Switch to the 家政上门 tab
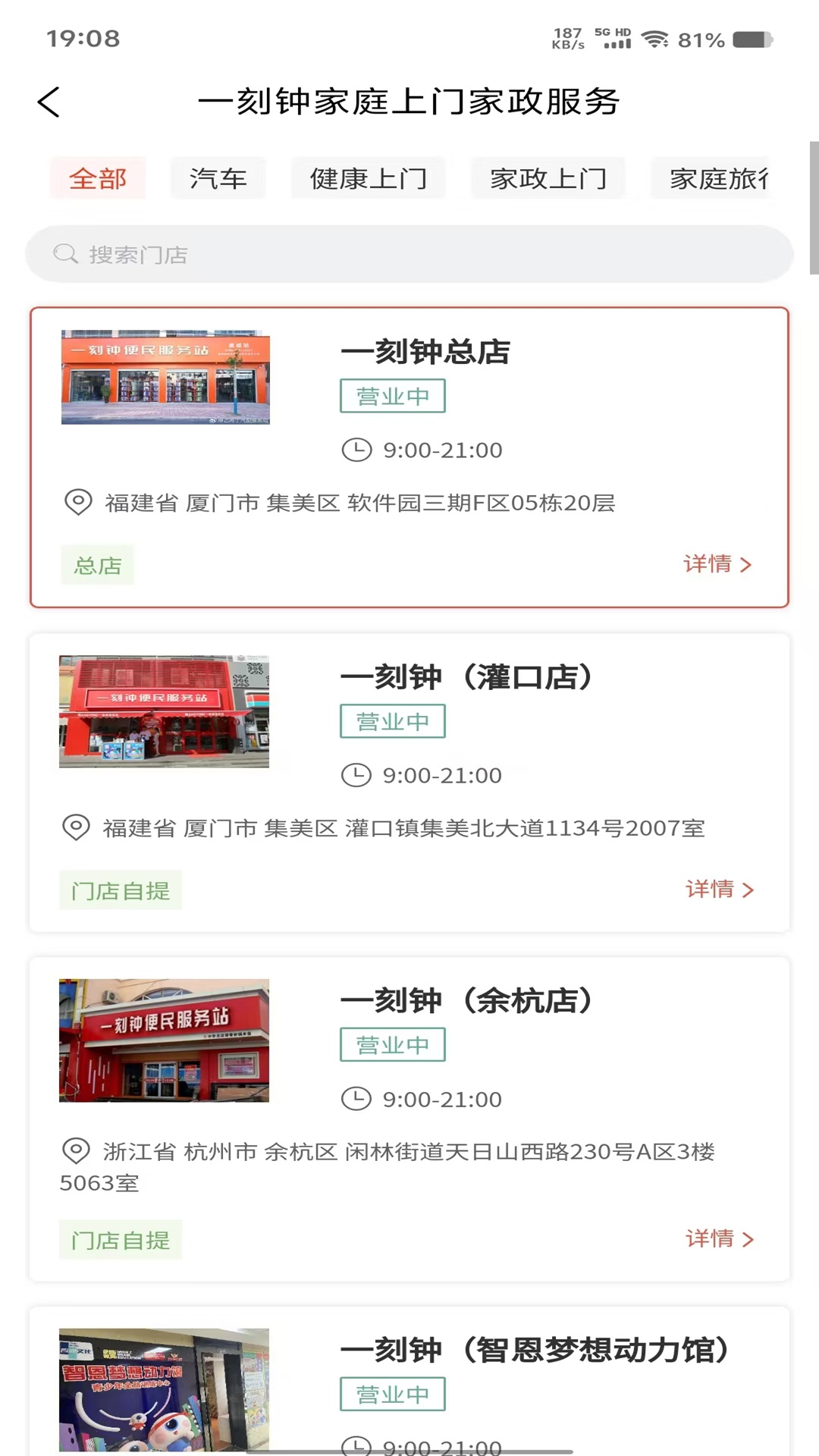Screen dimensions: 819x1456 pos(548,179)
